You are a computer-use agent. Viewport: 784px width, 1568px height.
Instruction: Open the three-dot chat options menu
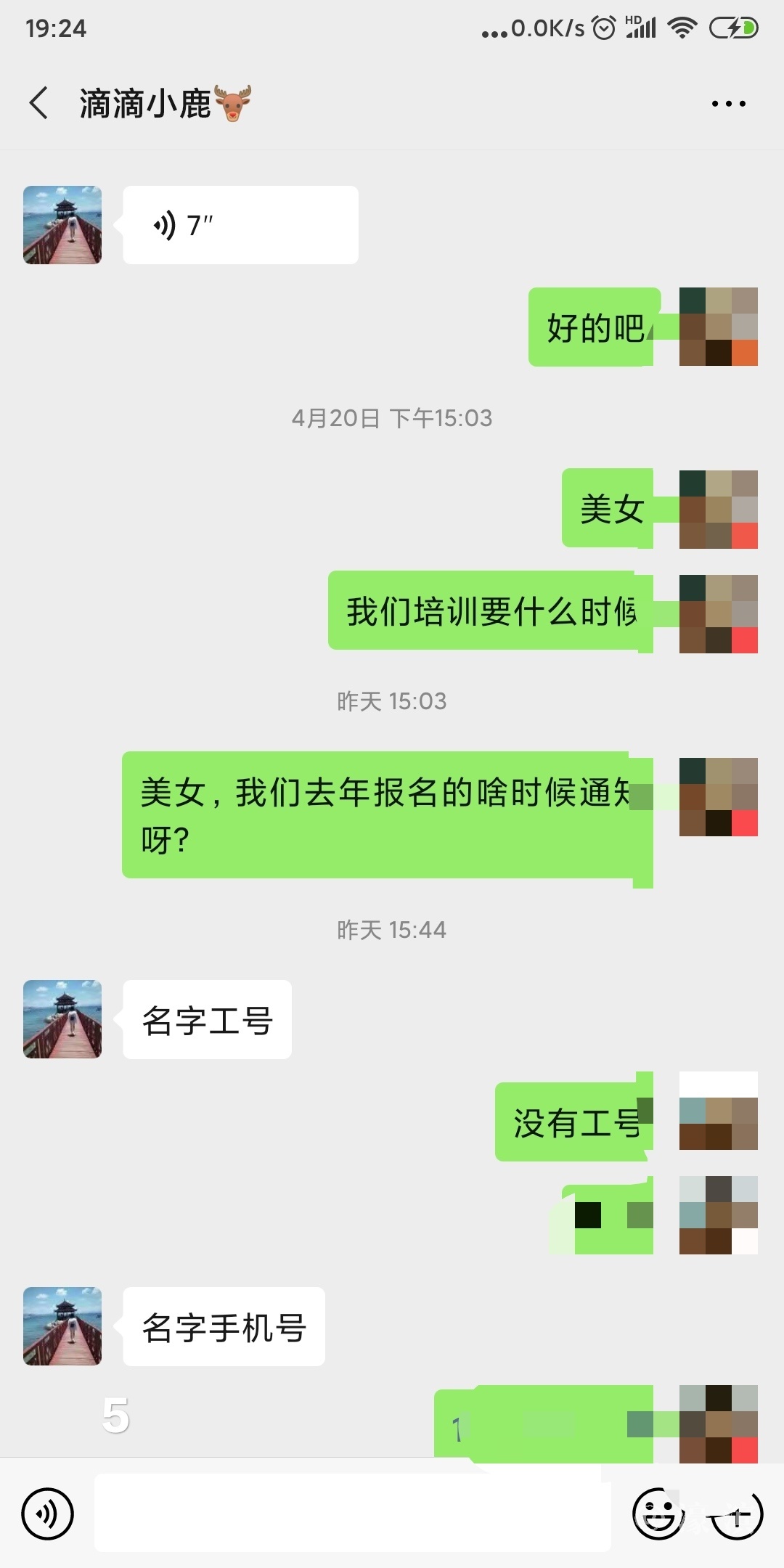pos(728,104)
